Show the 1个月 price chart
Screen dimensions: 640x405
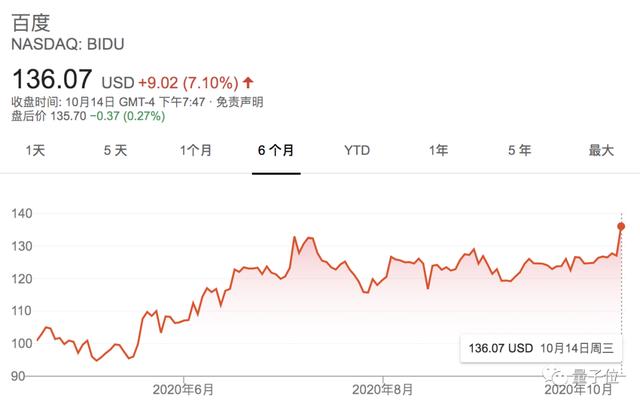[x=195, y=151]
